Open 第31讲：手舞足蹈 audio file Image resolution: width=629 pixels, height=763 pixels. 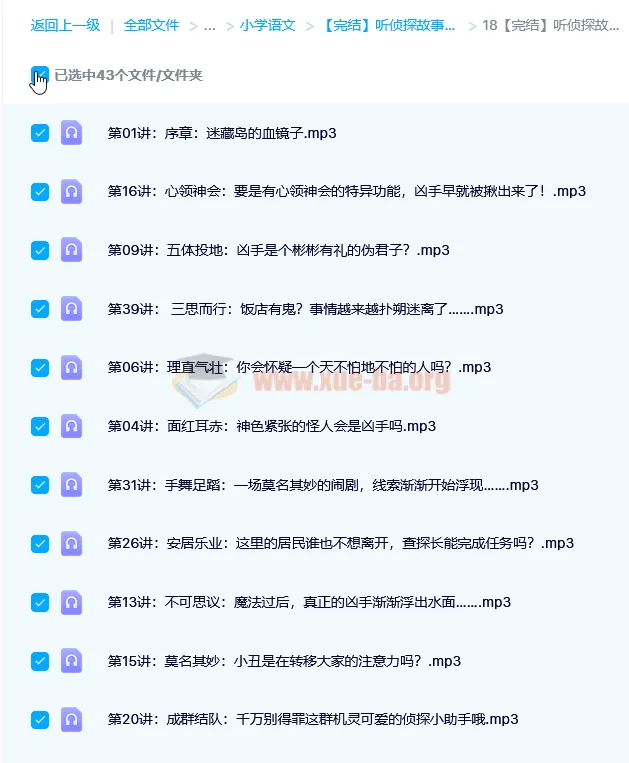coord(323,485)
